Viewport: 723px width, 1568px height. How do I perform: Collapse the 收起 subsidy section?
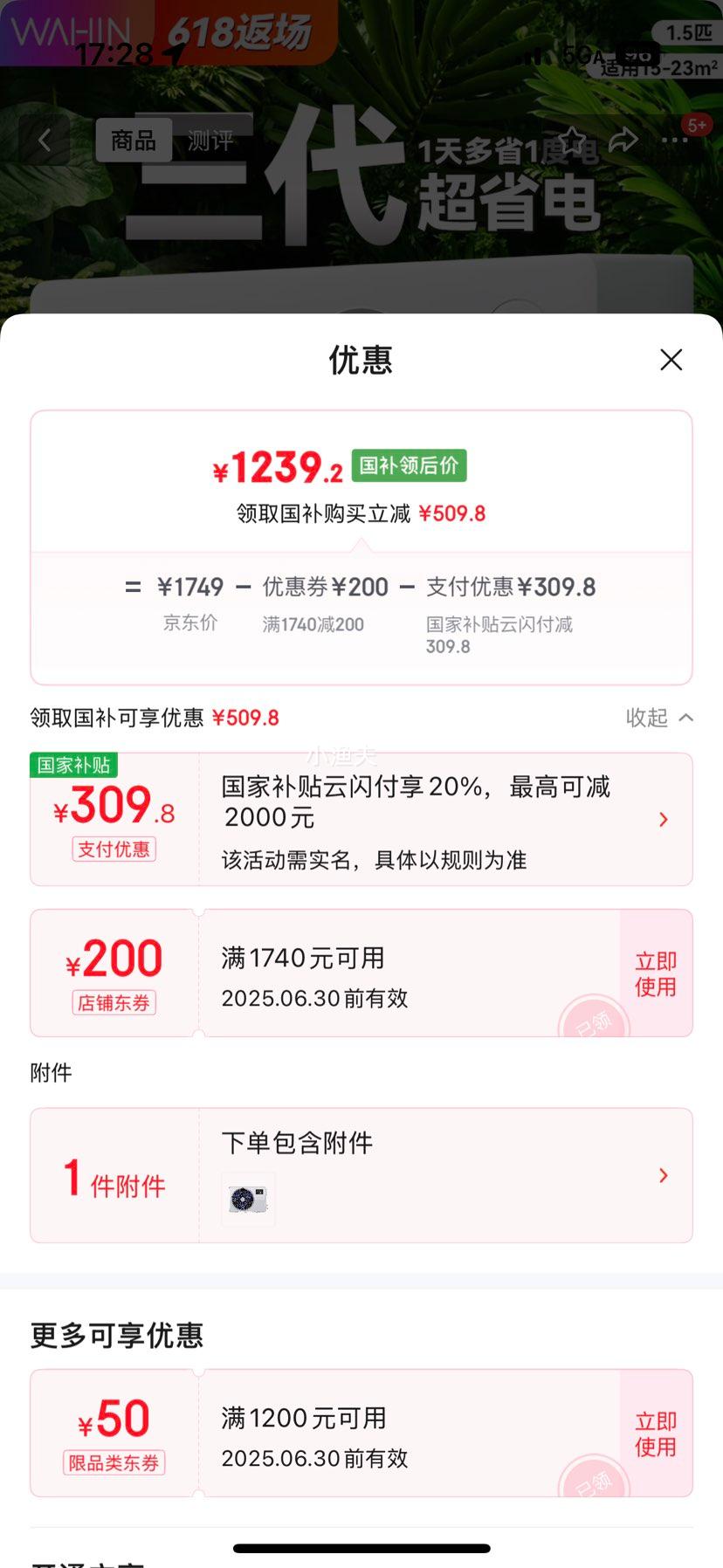(659, 718)
